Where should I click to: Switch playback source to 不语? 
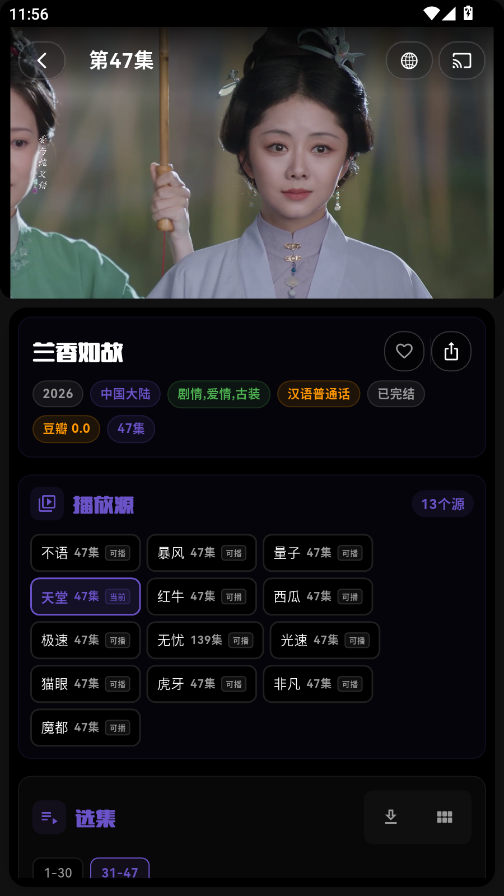[x=85, y=553]
